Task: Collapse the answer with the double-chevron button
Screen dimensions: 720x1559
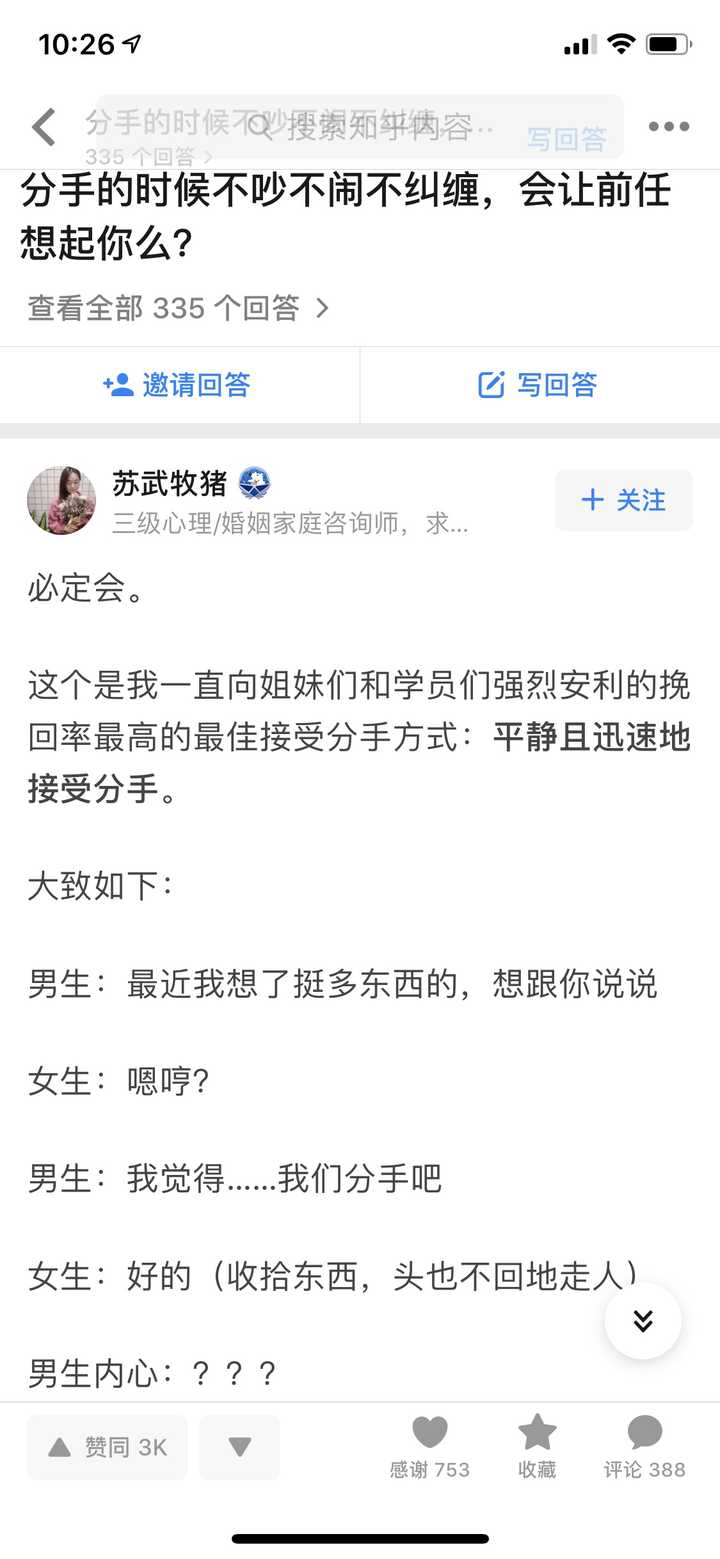Action: 642,1321
